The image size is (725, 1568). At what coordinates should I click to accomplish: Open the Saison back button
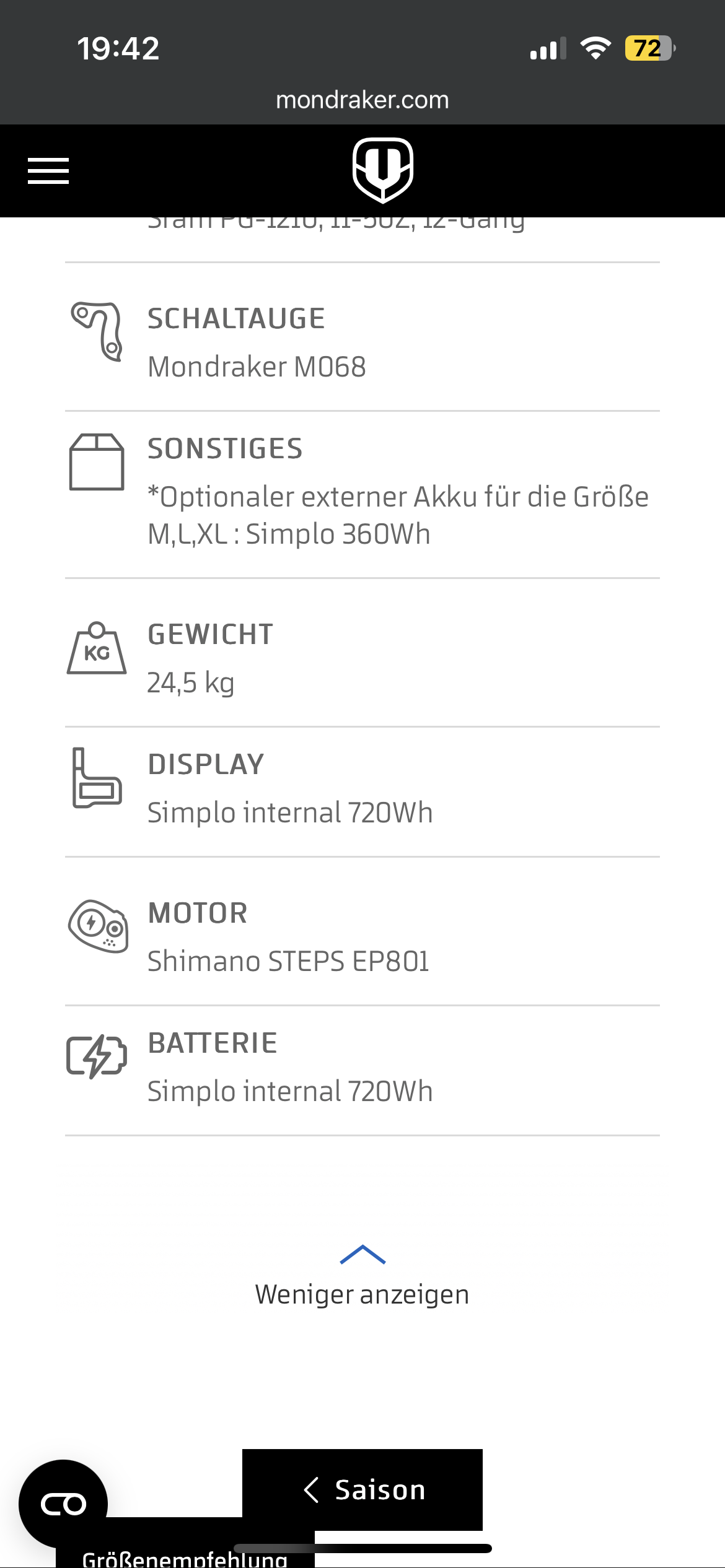362,1489
